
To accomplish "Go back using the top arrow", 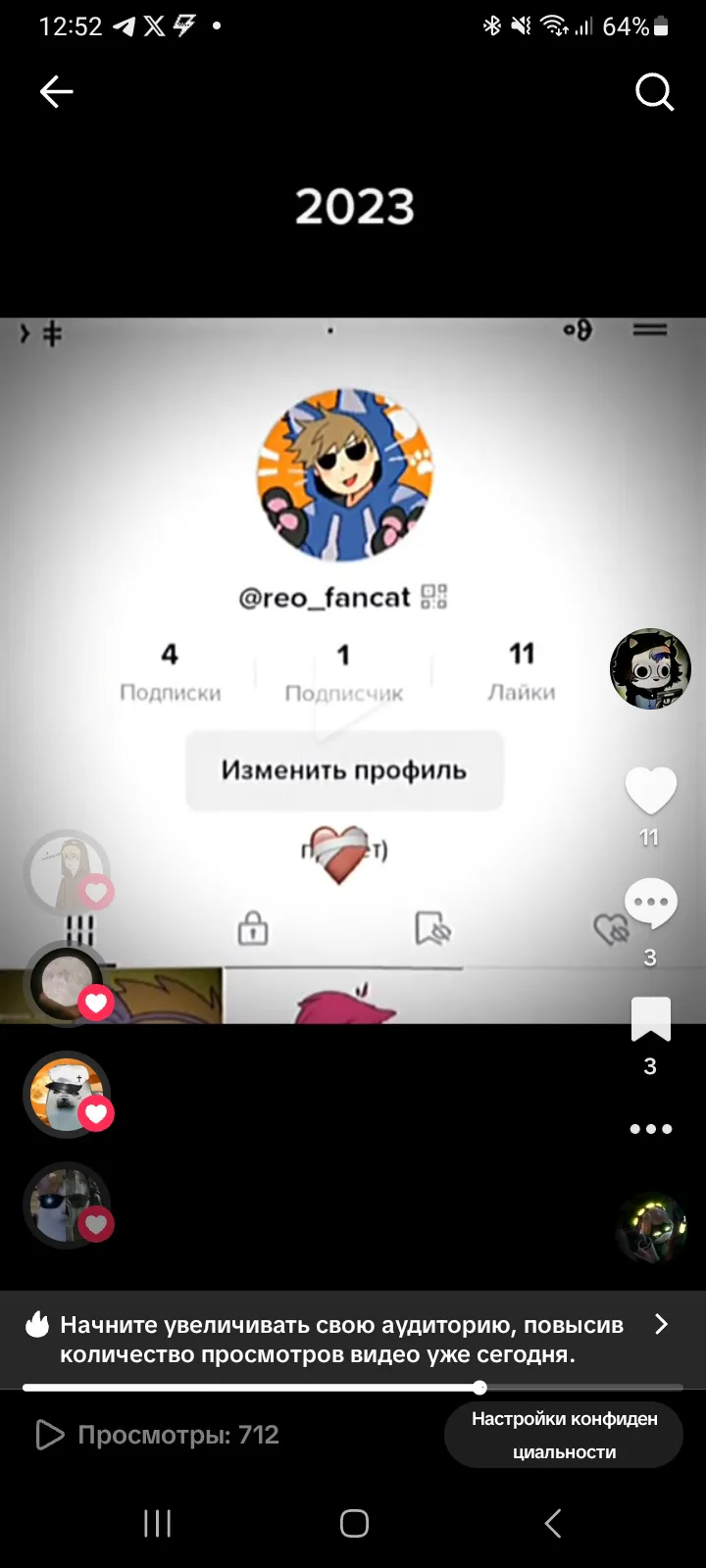I will point(56,92).
